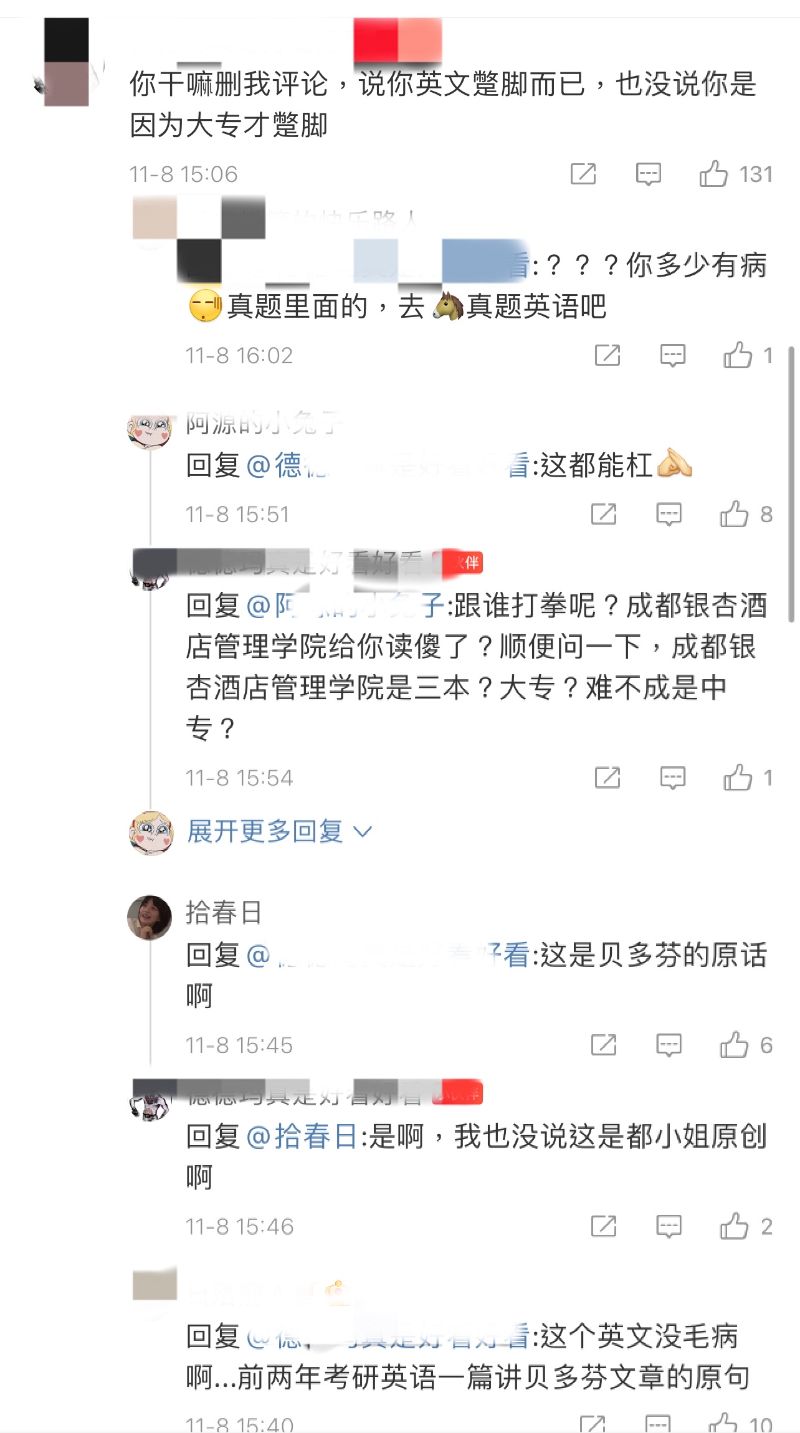Like the reply posted at 11-8 15:40
The image size is (800, 1433).
(723, 1424)
